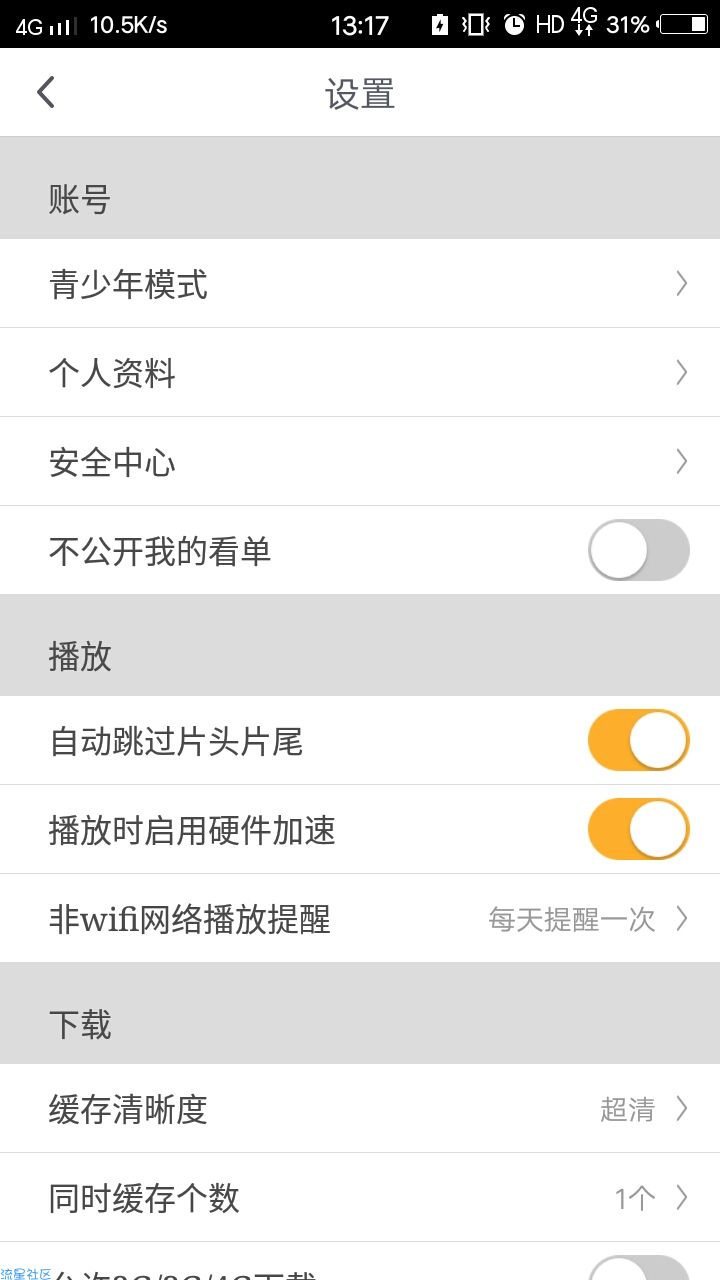Screen dimensions: 720x1280
Task: Open 青少年模式 settings
Action: [360, 284]
